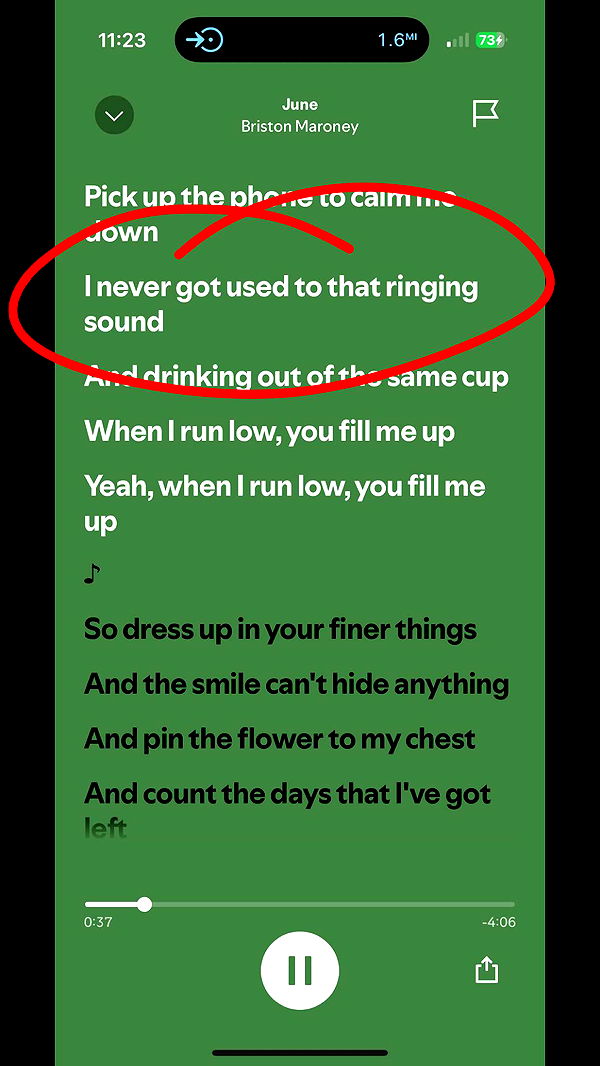
Task: Jump to lyric "So dress up in your finer things"
Action: pyautogui.click(x=280, y=630)
